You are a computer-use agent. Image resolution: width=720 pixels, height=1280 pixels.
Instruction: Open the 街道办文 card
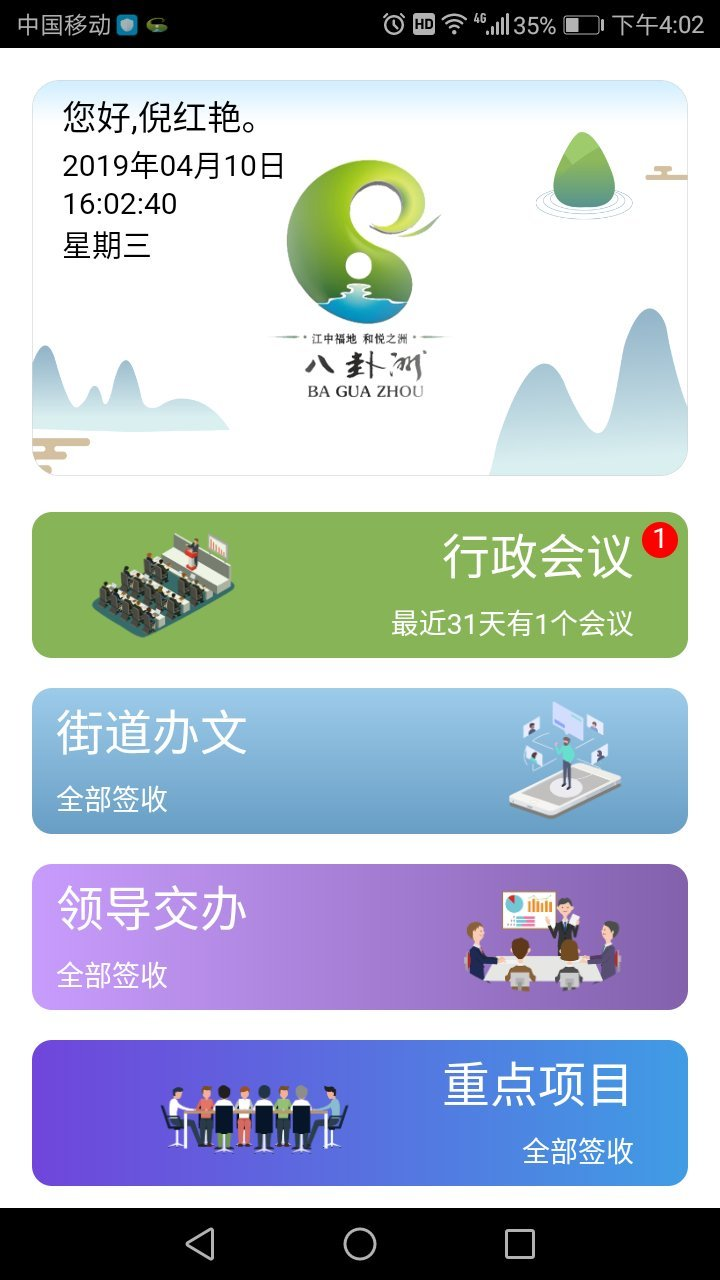coord(360,761)
